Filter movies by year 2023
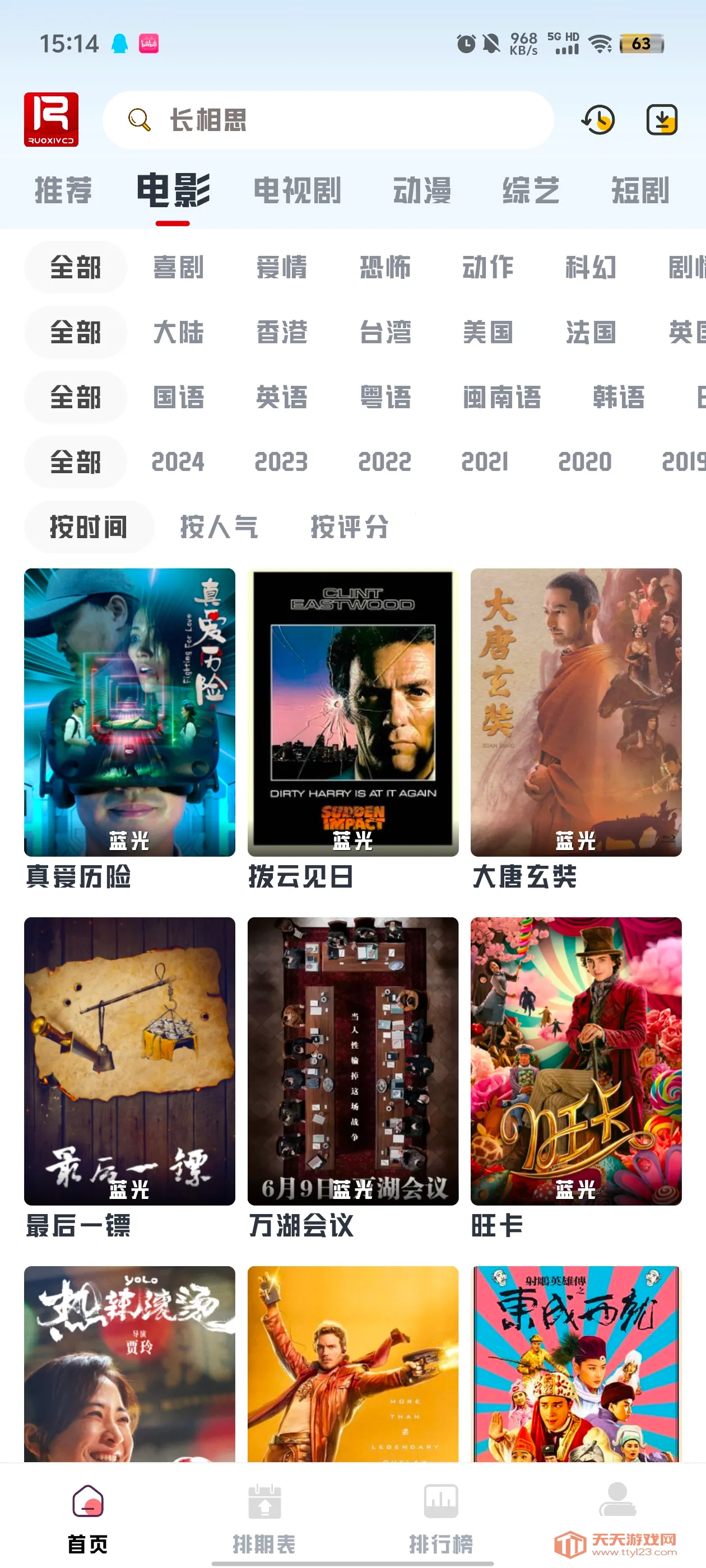This screenshot has width=706, height=1568. [x=282, y=461]
